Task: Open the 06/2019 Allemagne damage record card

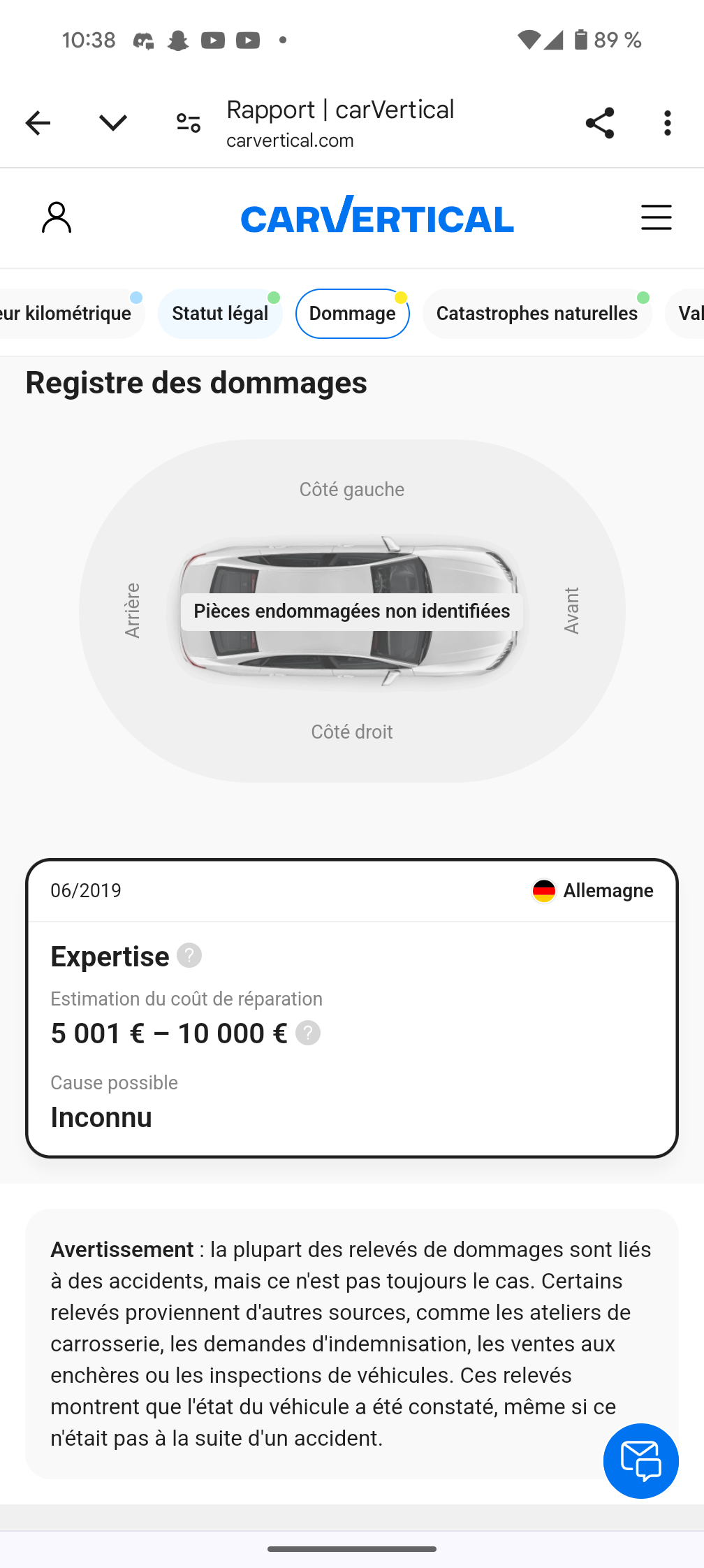Action: 352,1008
